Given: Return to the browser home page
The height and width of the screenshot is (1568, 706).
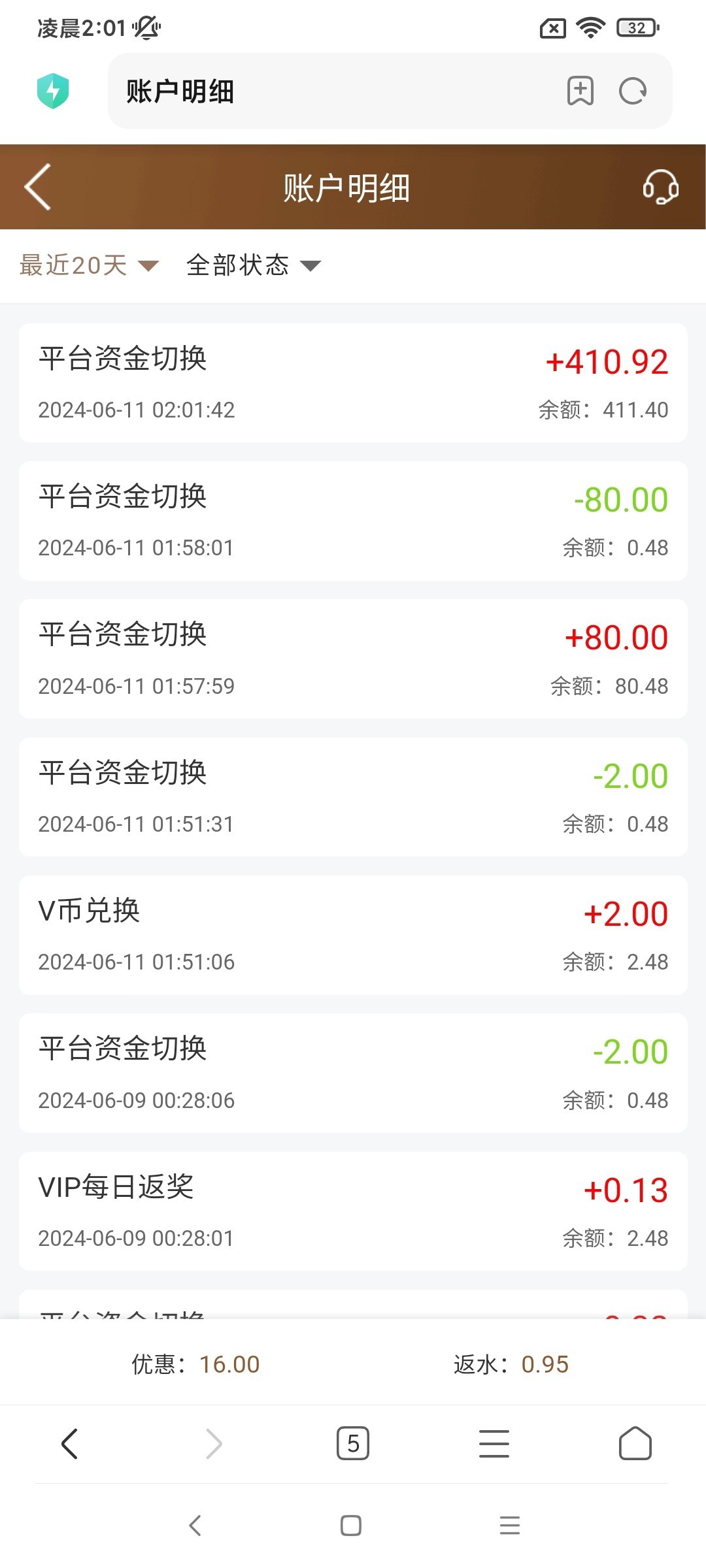Looking at the screenshot, I should [635, 1443].
